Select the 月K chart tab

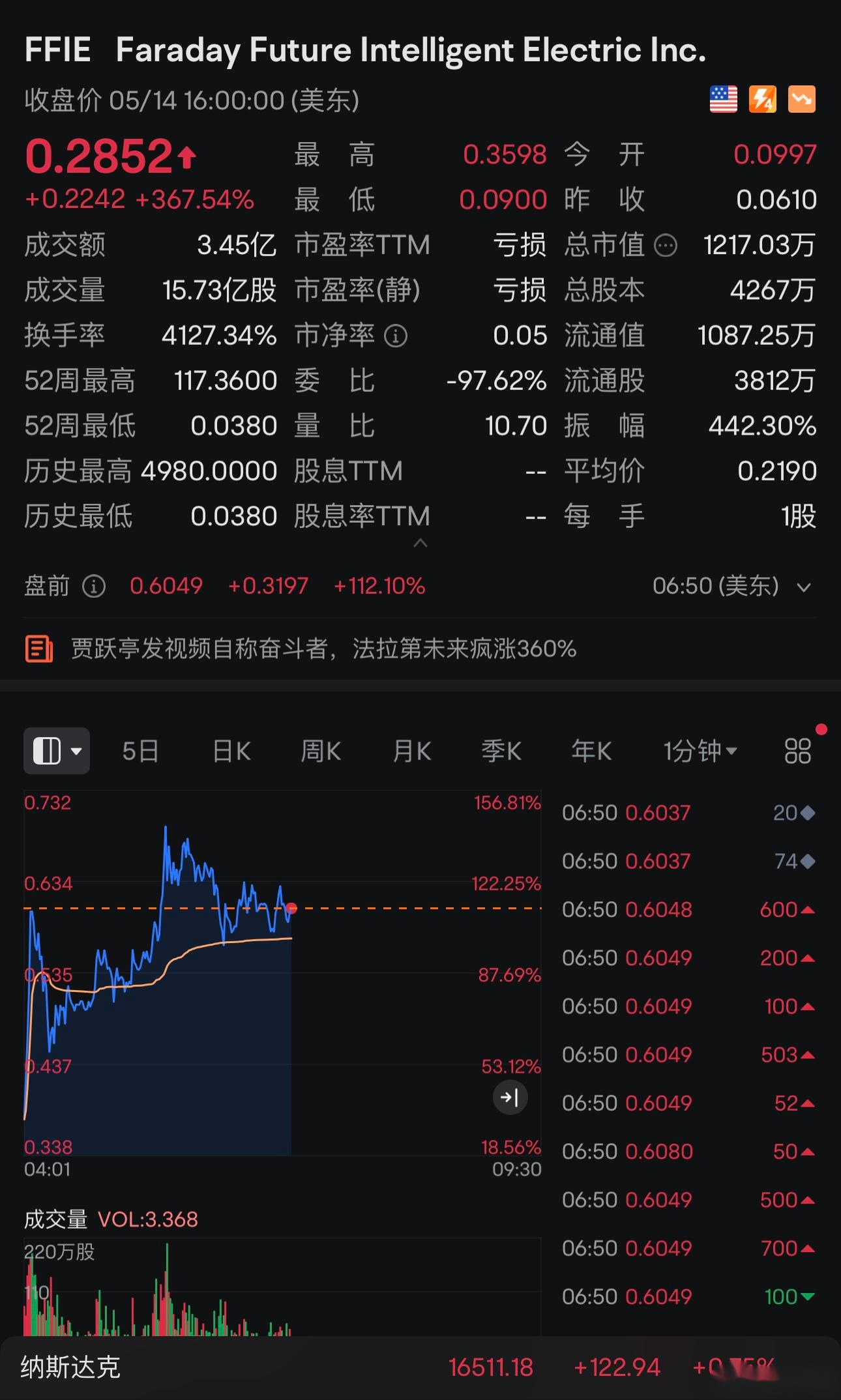(412, 751)
